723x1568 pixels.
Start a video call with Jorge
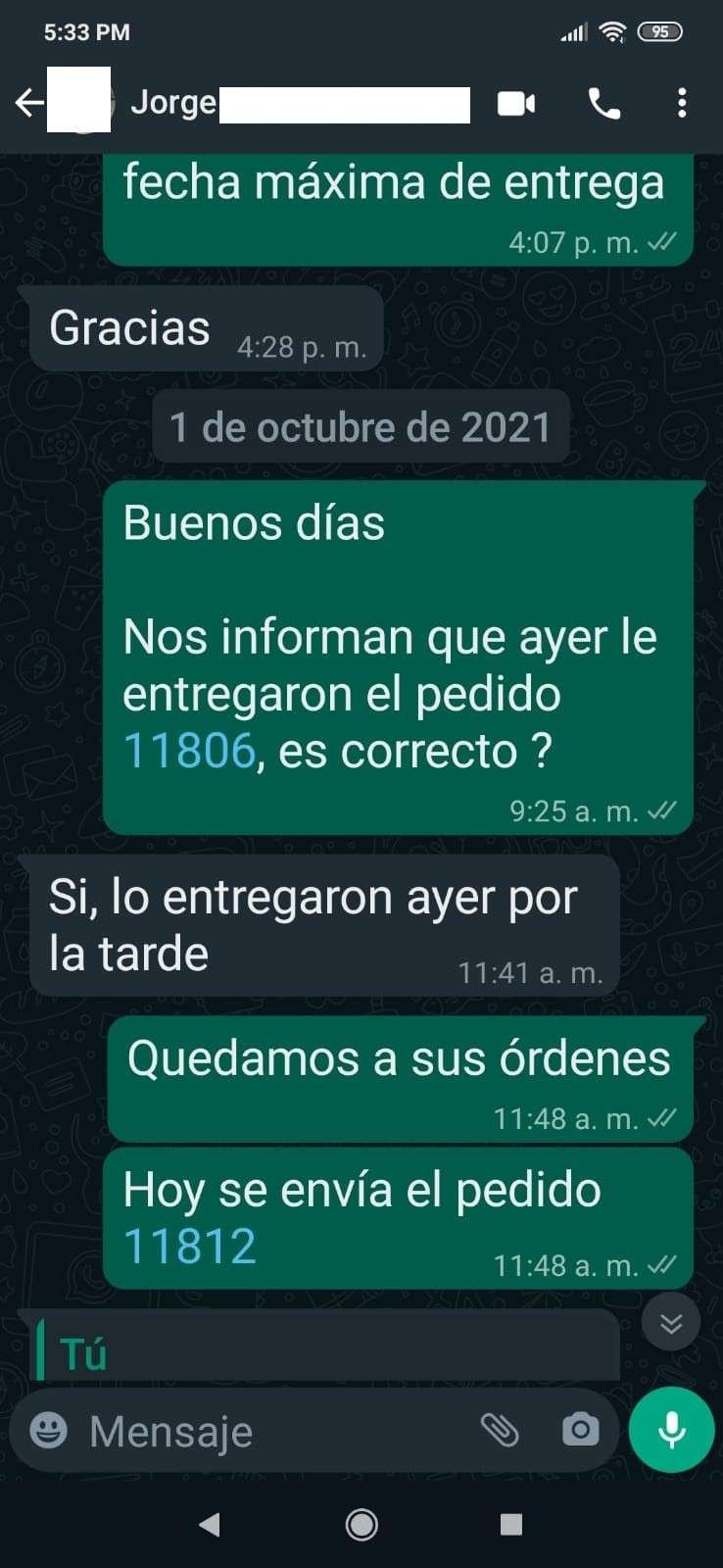click(516, 103)
